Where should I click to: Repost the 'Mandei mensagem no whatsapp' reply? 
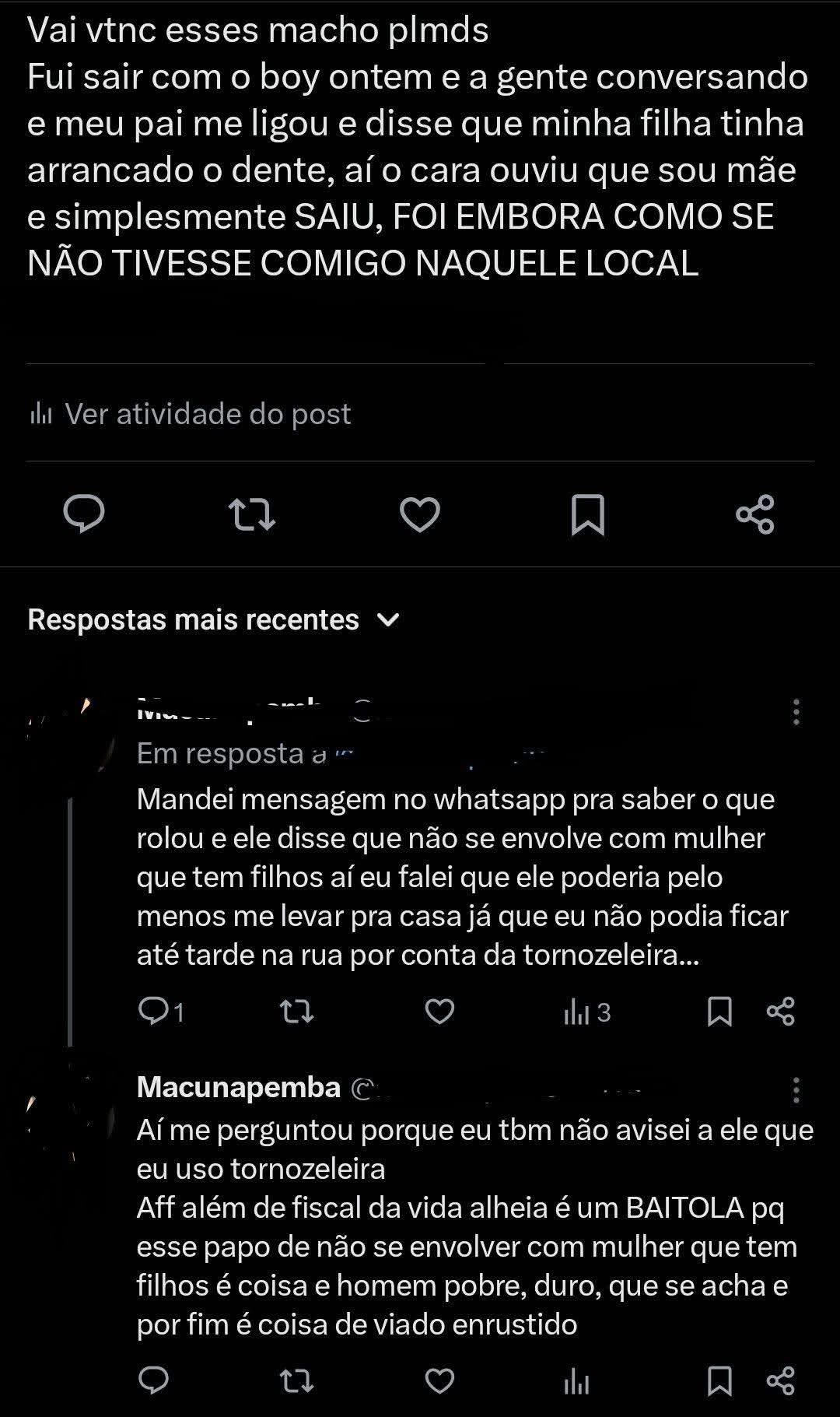point(296,1011)
